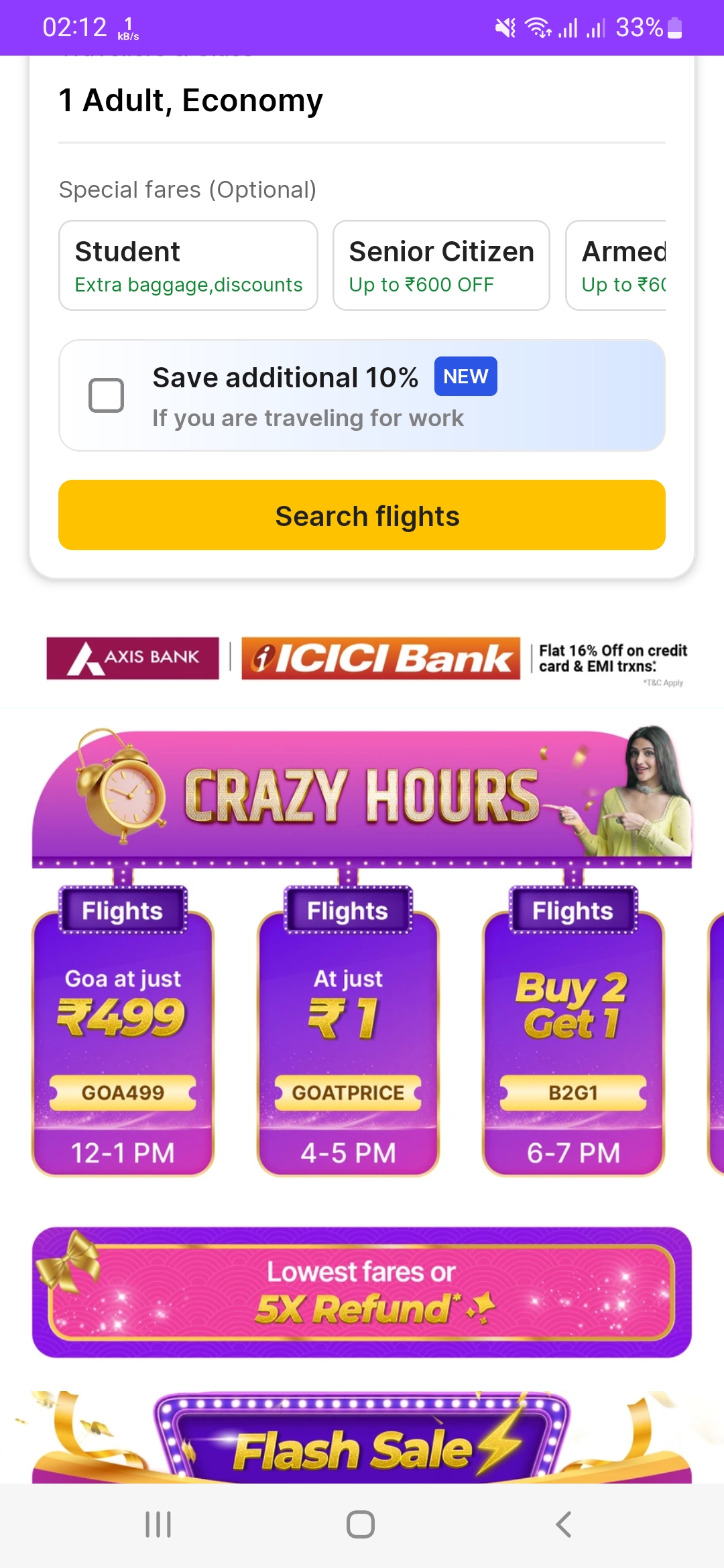Image resolution: width=724 pixels, height=1568 pixels.
Task: Choose the Senior Citizen special fare
Action: [441, 265]
